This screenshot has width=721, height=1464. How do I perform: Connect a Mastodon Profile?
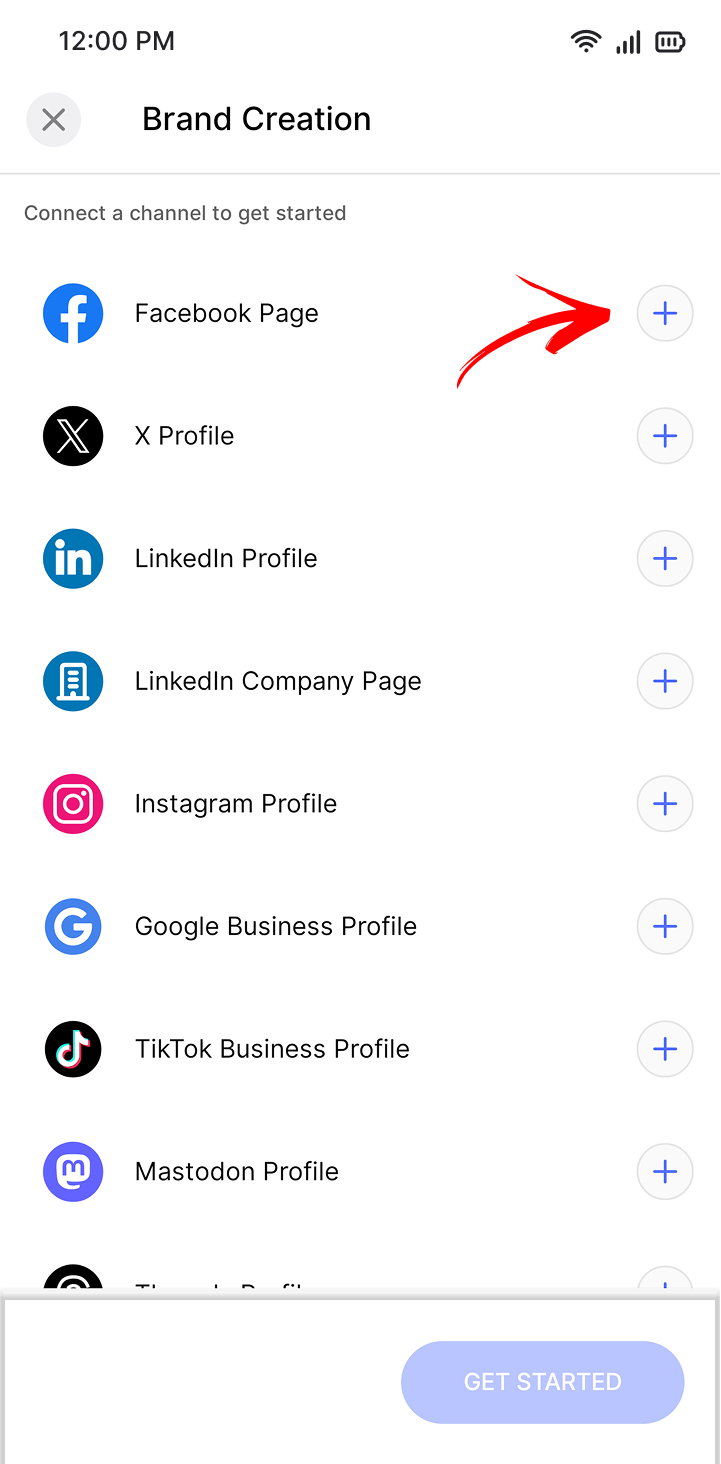point(665,1171)
